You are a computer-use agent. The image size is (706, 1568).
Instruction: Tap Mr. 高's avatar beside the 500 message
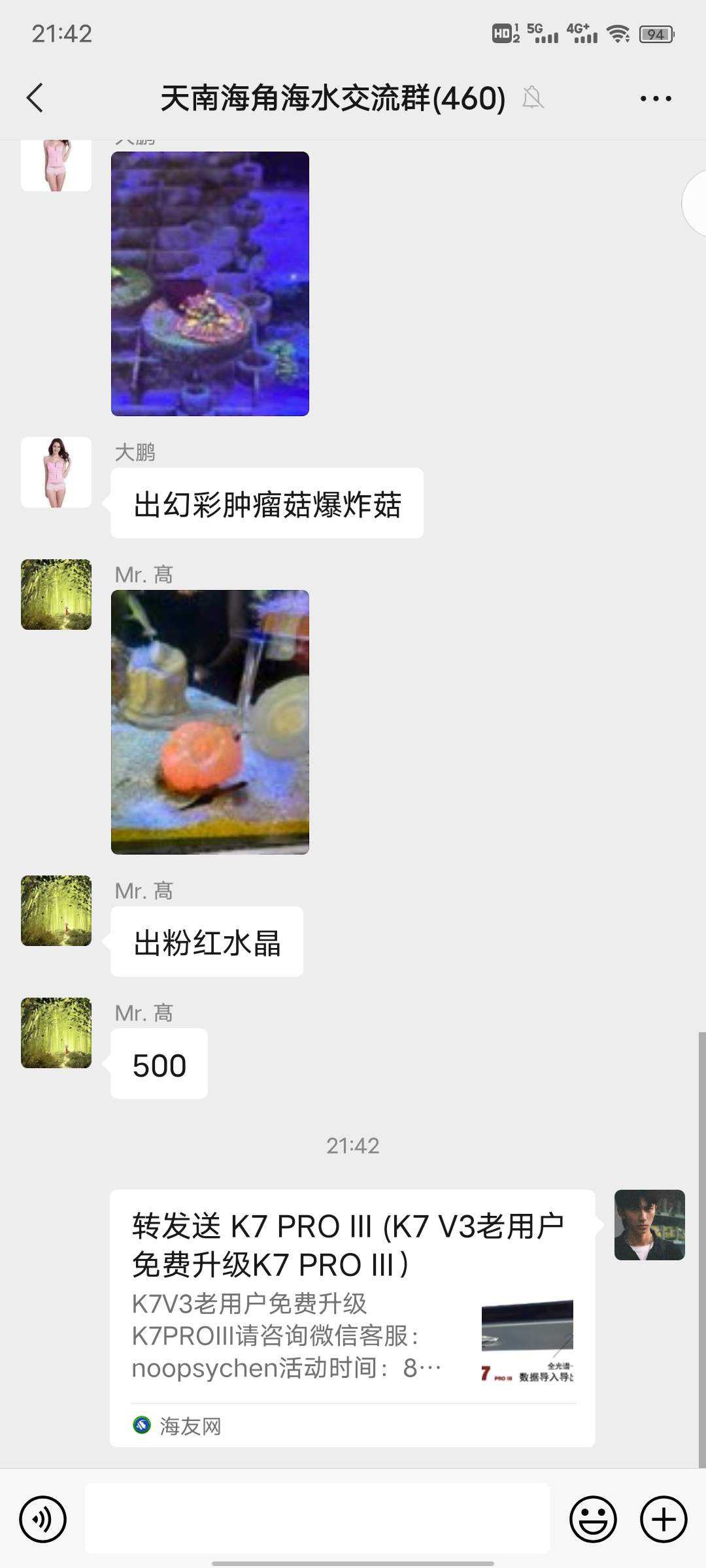pos(56,1033)
